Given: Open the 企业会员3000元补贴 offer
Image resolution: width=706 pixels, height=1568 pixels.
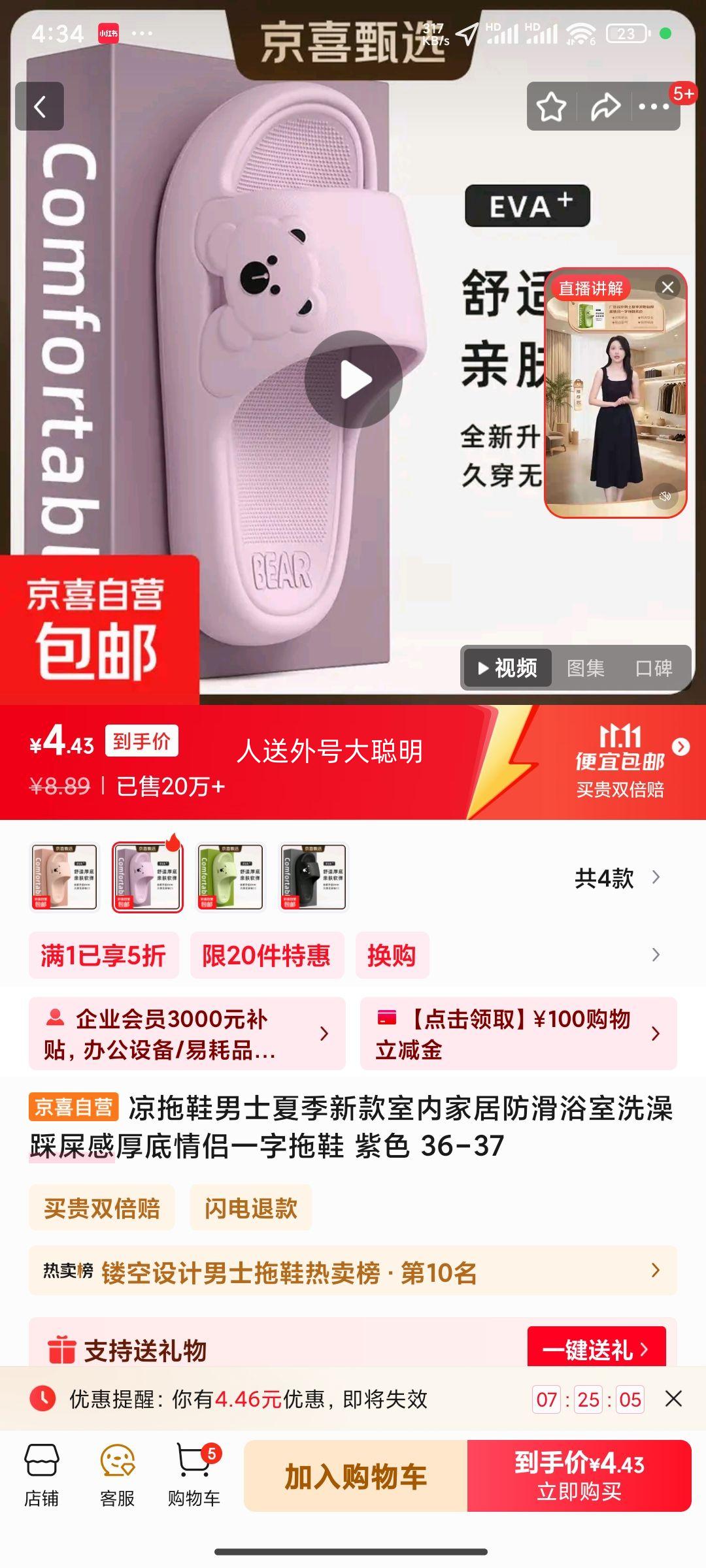Looking at the screenshot, I should [x=187, y=1034].
